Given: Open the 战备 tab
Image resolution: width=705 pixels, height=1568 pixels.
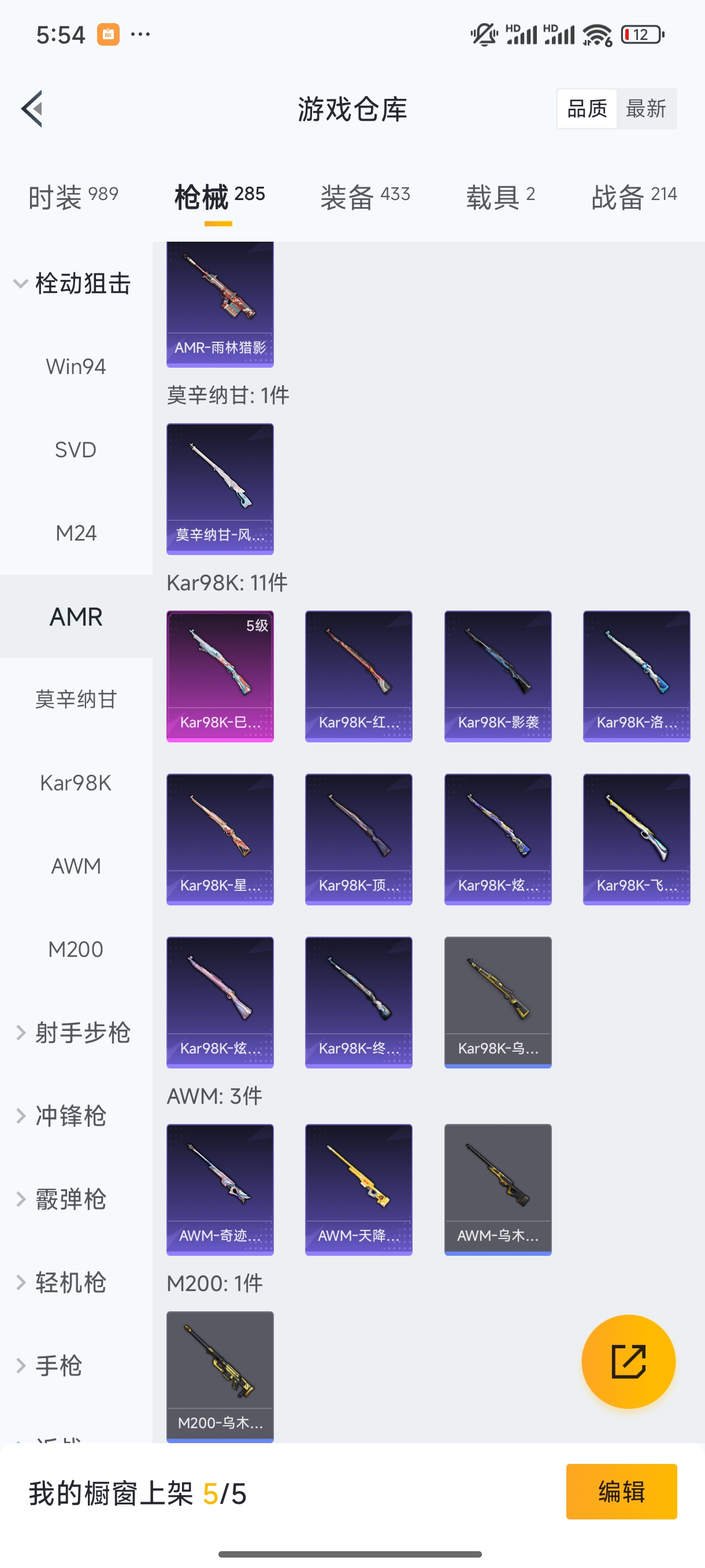Looking at the screenshot, I should [x=633, y=197].
